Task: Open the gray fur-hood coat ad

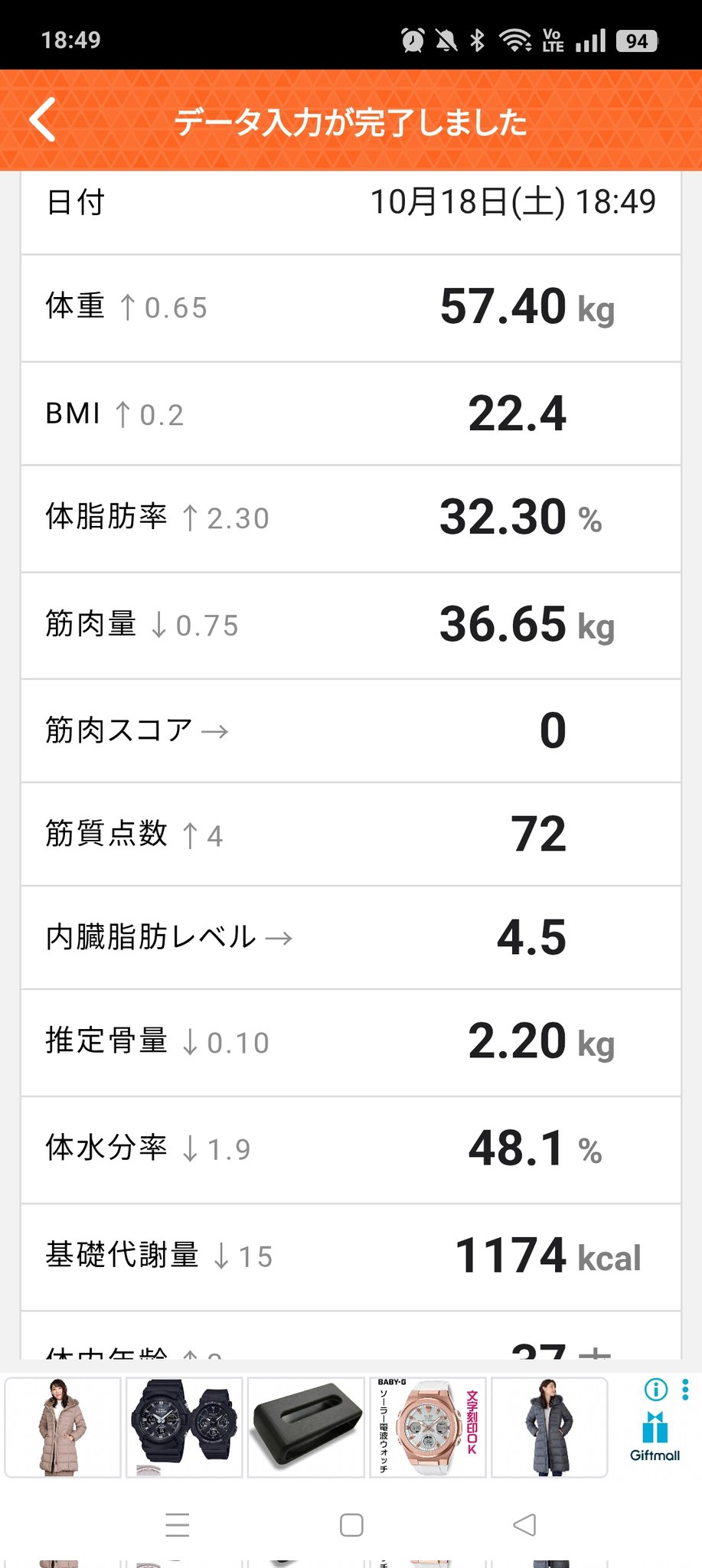Action: pyautogui.click(x=549, y=1427)
